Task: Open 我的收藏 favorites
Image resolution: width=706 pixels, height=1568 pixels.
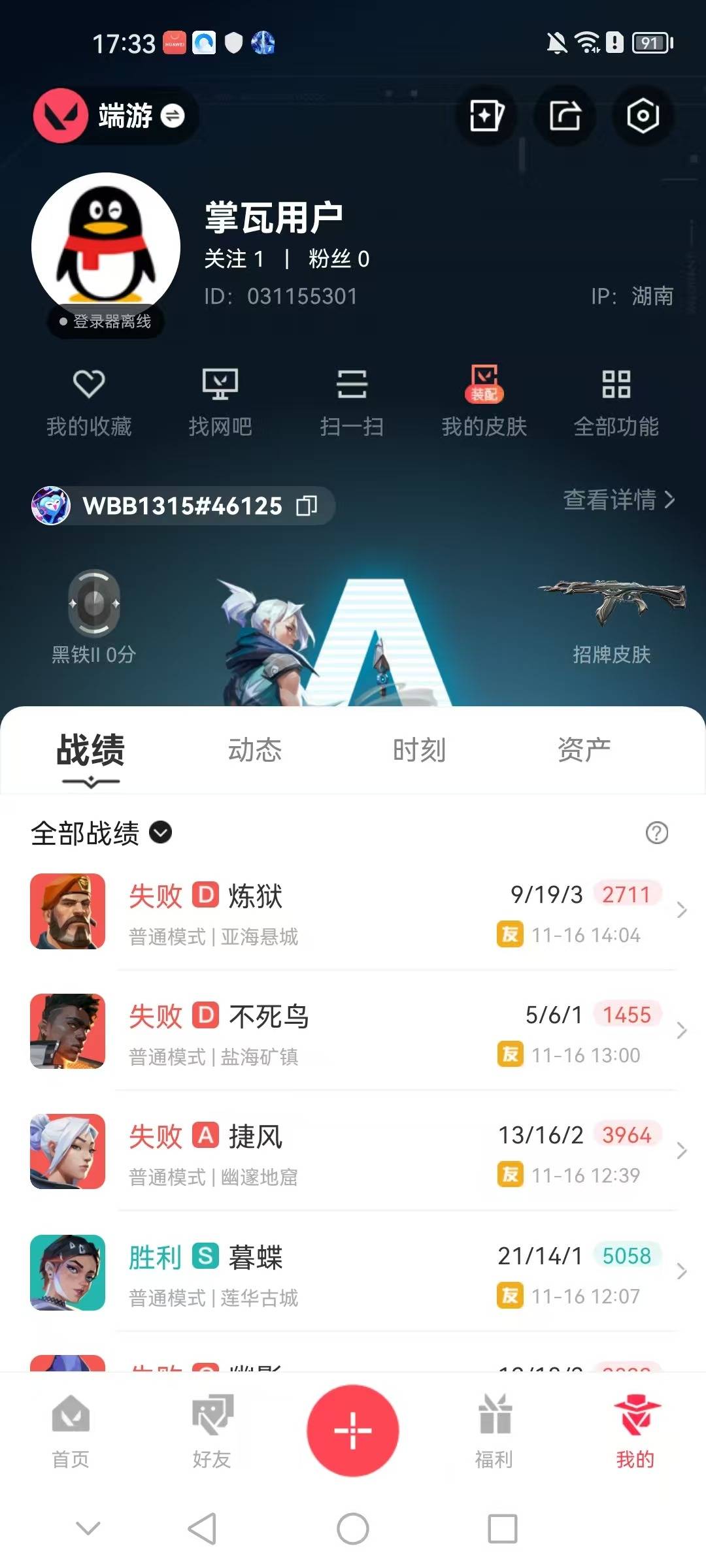Action: coord(89,400)
